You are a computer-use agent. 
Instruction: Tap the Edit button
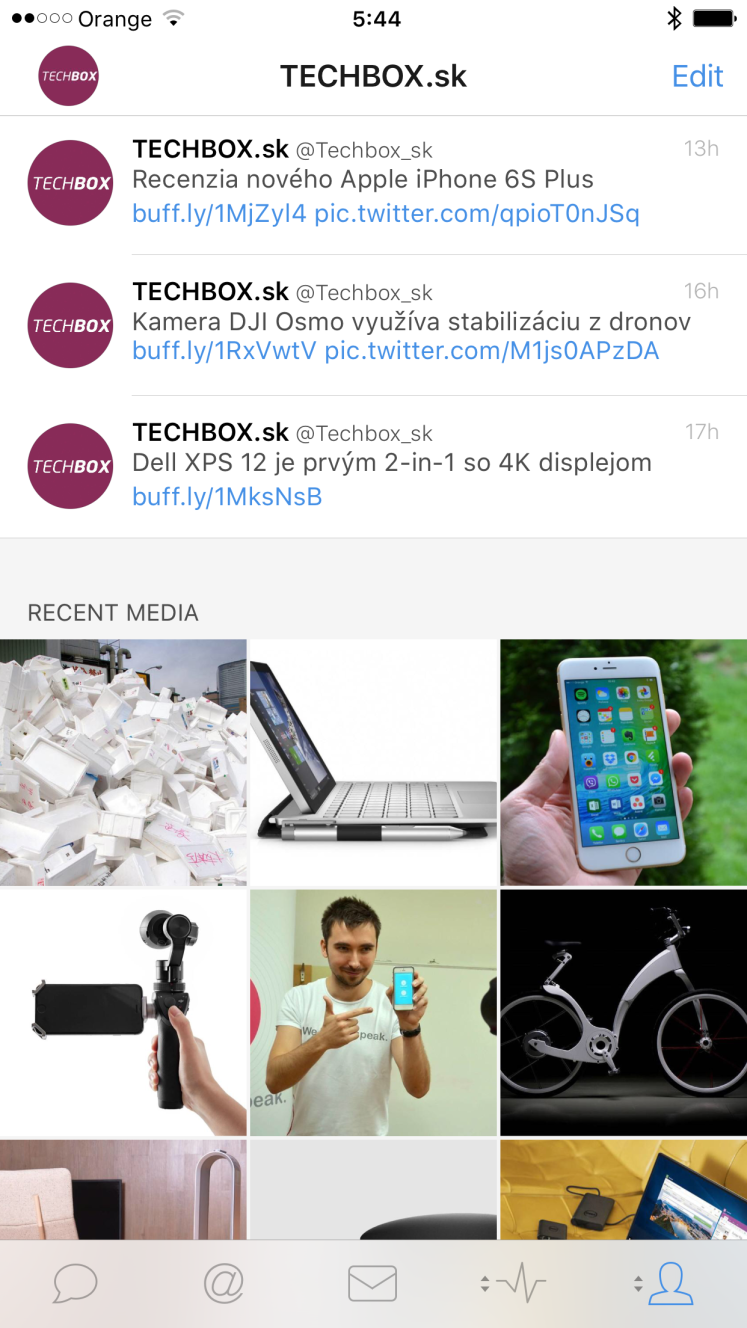point(697,76)
